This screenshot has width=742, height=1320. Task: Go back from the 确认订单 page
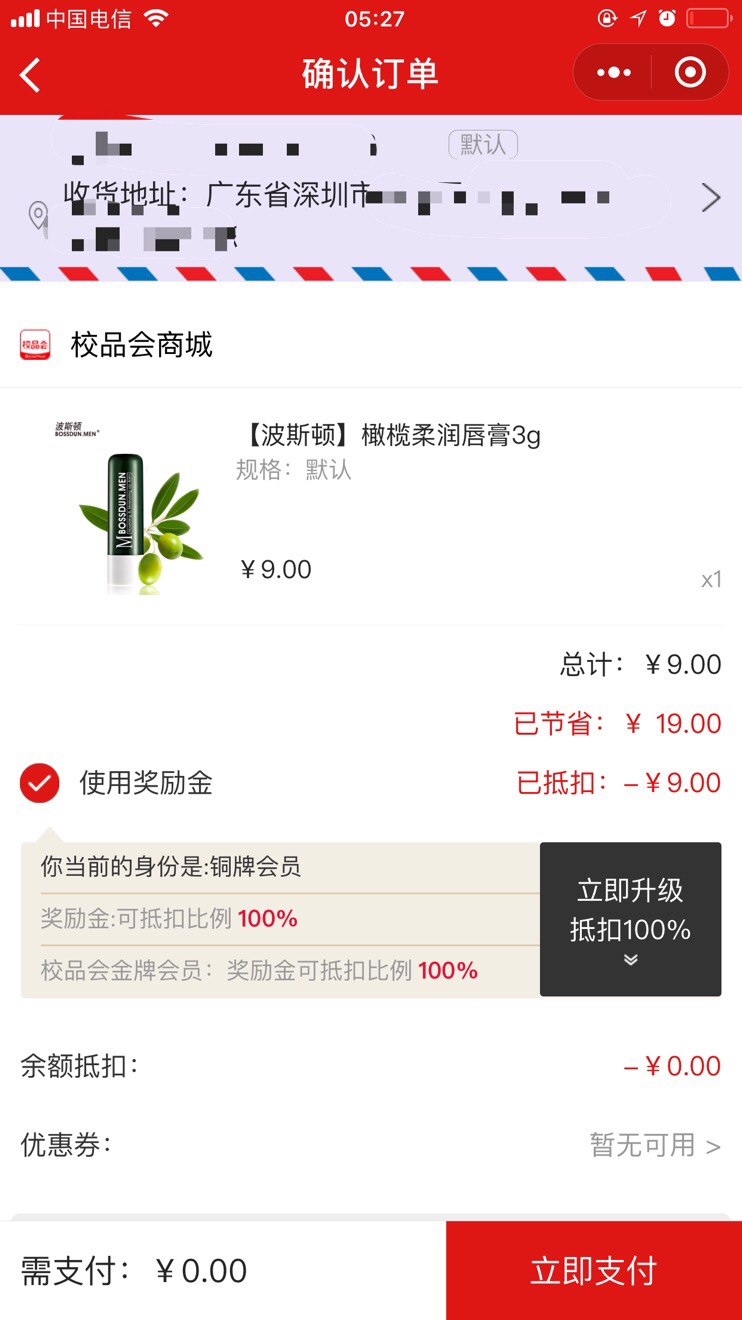coord(31,75)
